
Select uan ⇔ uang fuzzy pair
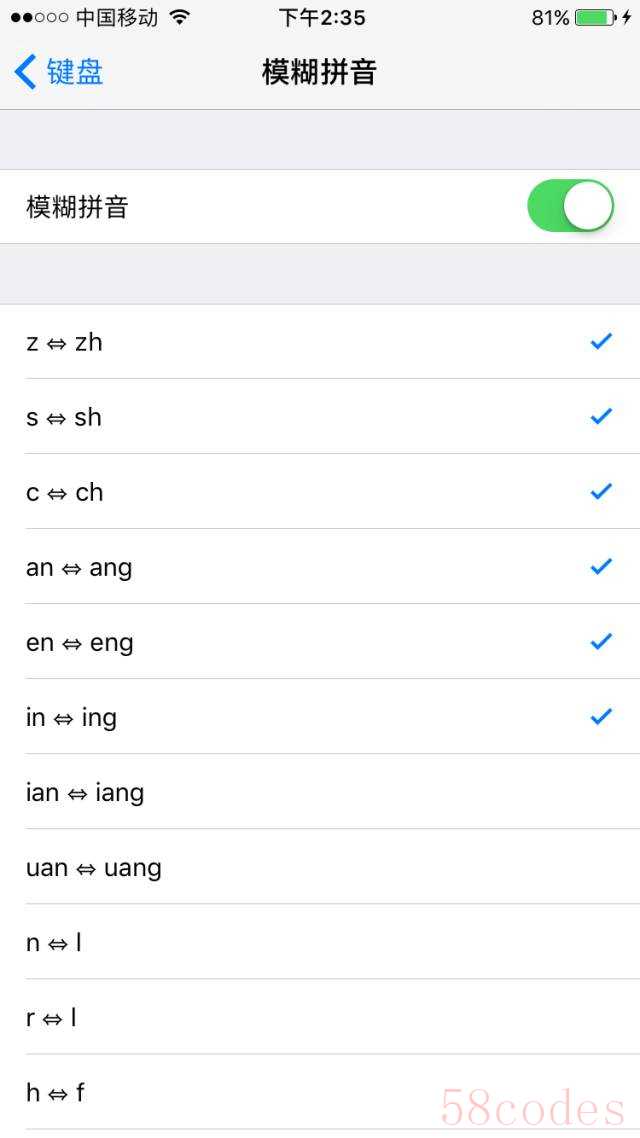pos(320,867)
